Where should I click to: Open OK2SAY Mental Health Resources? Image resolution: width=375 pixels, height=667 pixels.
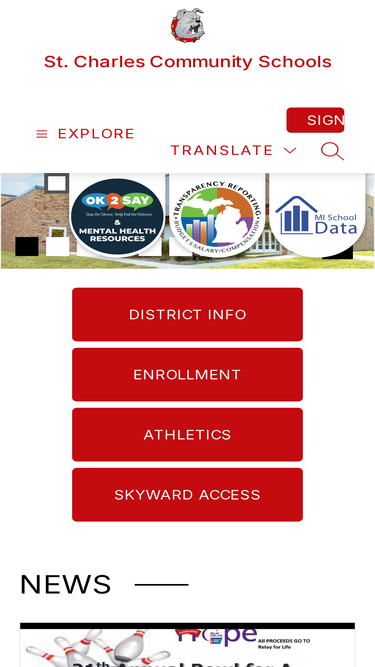117,217
